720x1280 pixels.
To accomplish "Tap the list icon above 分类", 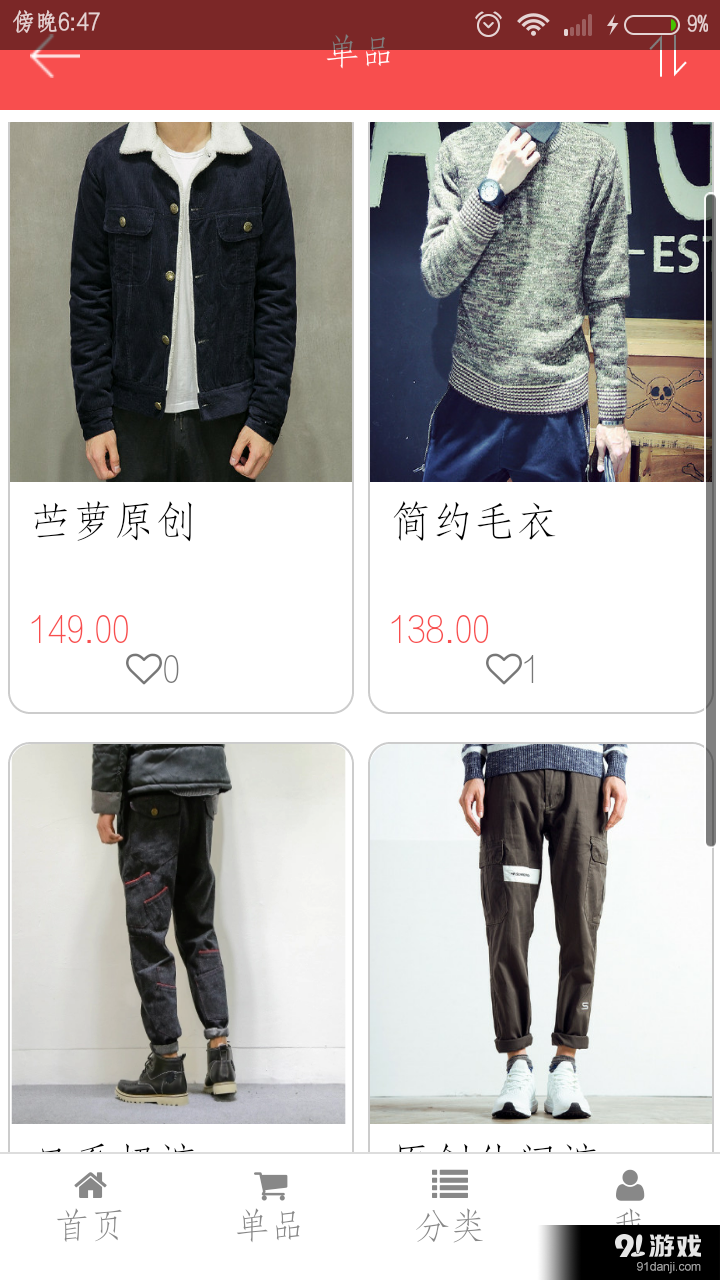I will 449,1185.
